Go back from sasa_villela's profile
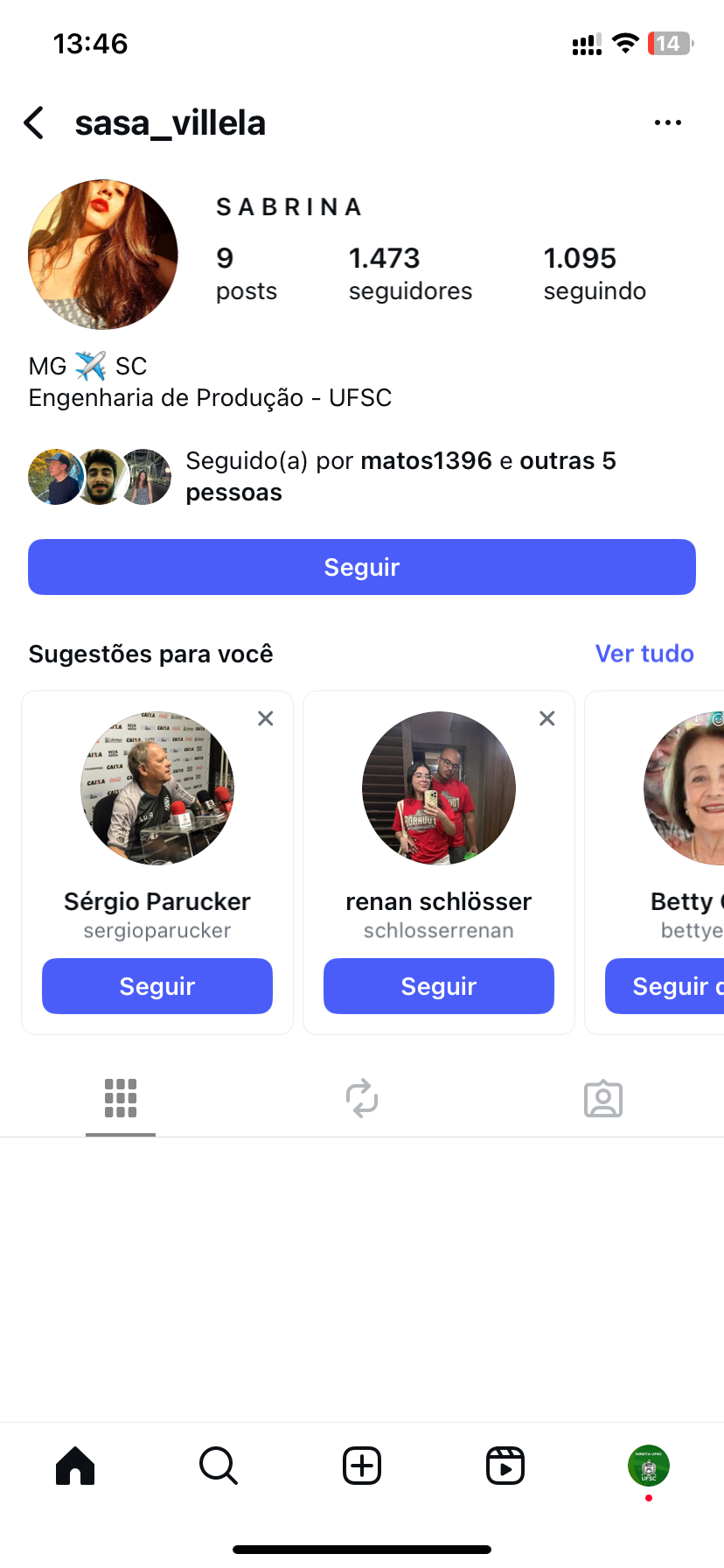Image resolution: width=724 pixels, height=1568 pixels. pyautogui.click(x=35, y=123)
